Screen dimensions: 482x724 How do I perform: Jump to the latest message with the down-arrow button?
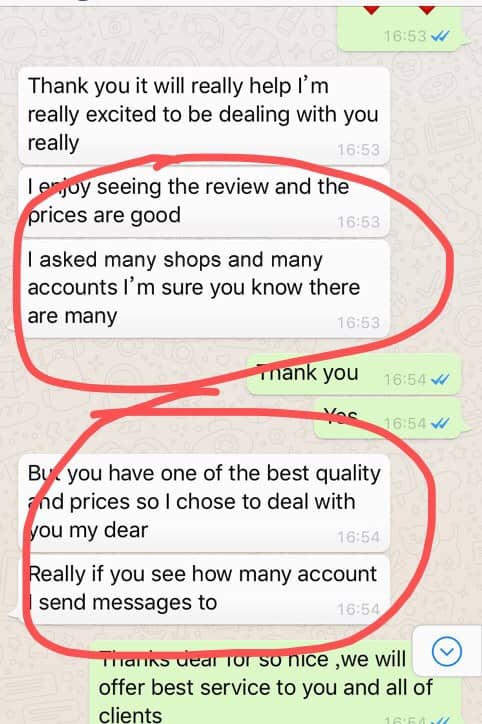tap(446, 651)
